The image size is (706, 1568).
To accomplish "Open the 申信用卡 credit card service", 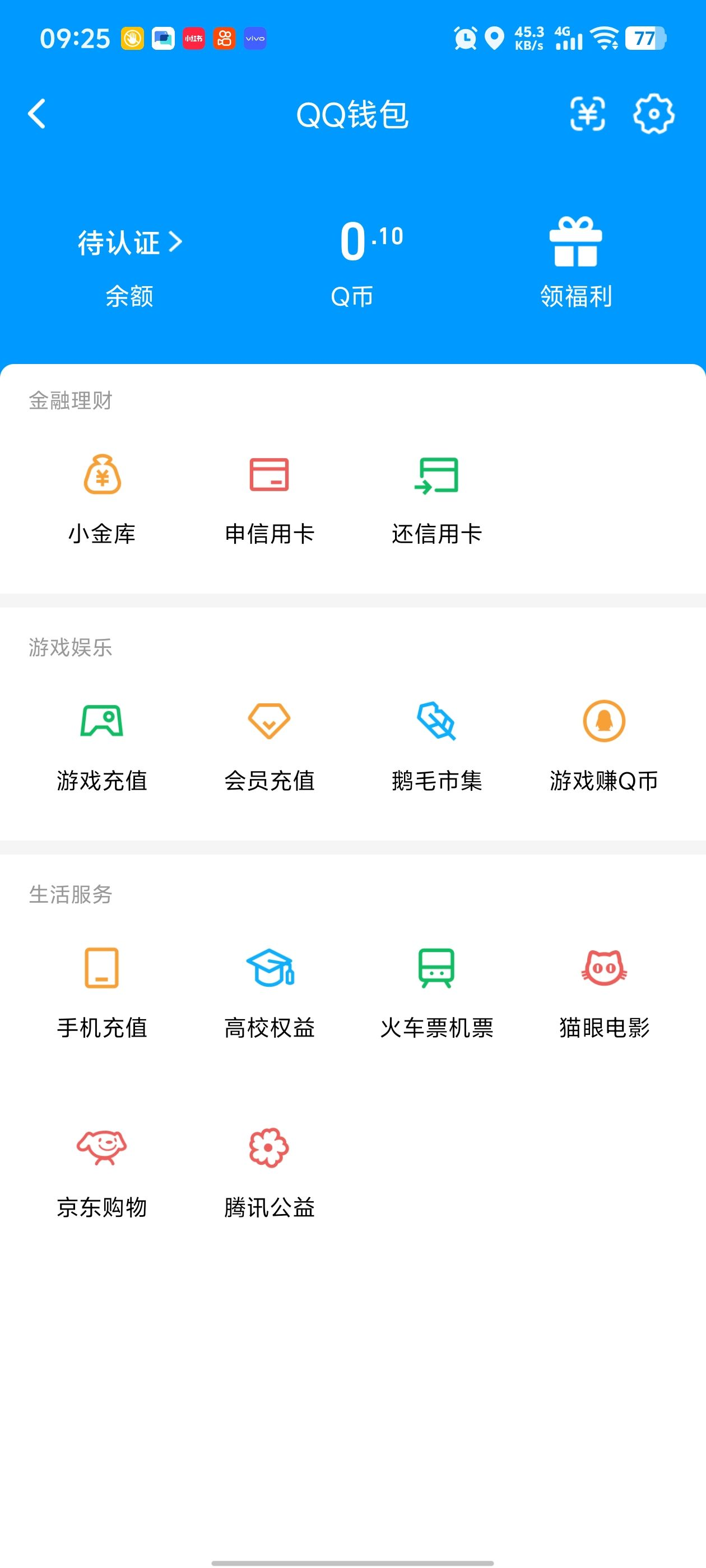I will click(270, 498).
